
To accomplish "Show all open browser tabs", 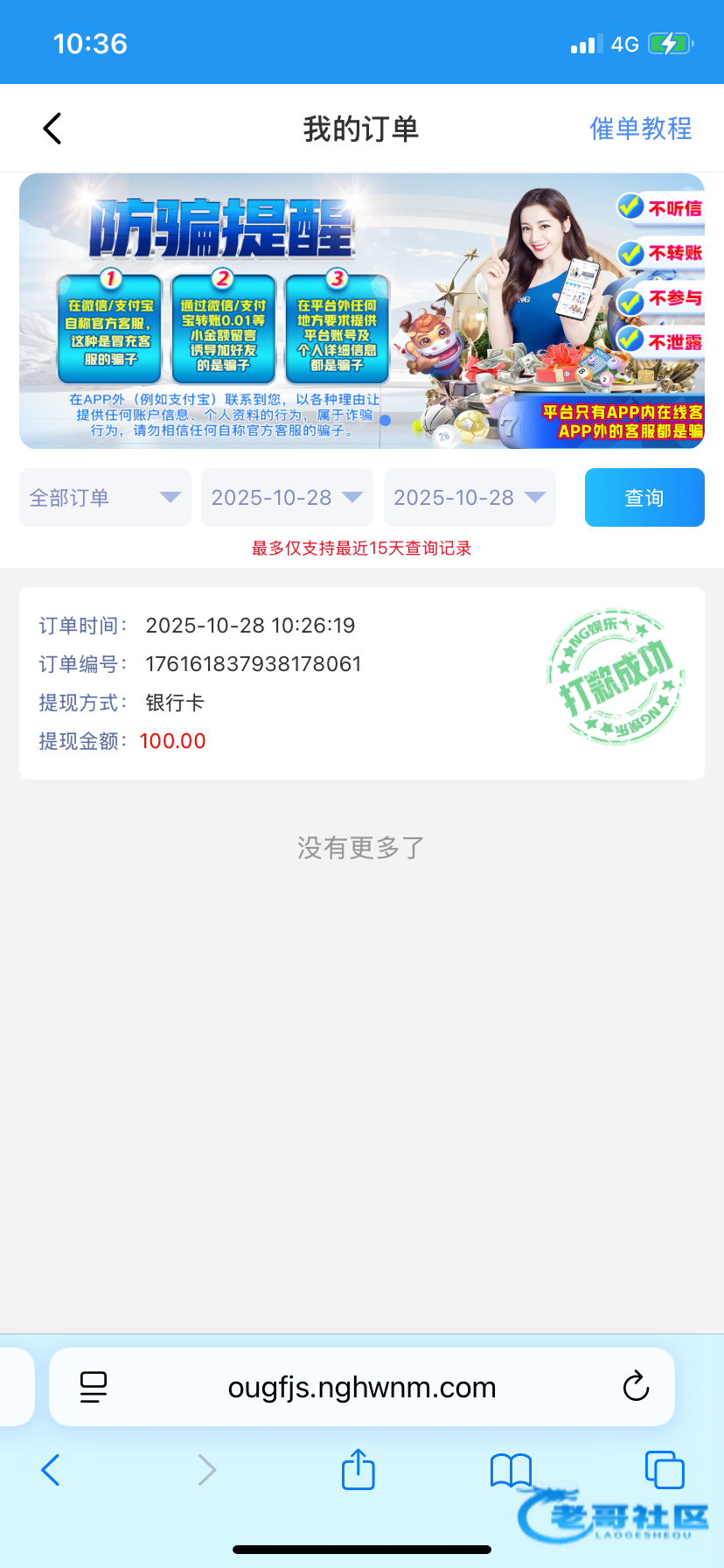I will click(664, 1470).
